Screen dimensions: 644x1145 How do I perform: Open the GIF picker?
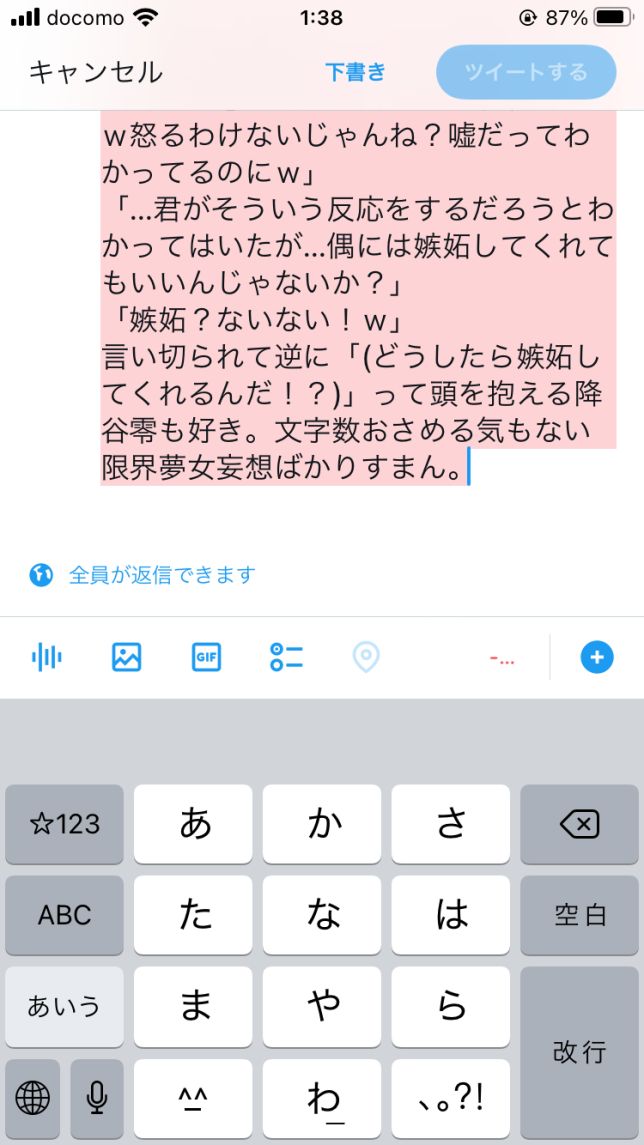coord(206,657)
